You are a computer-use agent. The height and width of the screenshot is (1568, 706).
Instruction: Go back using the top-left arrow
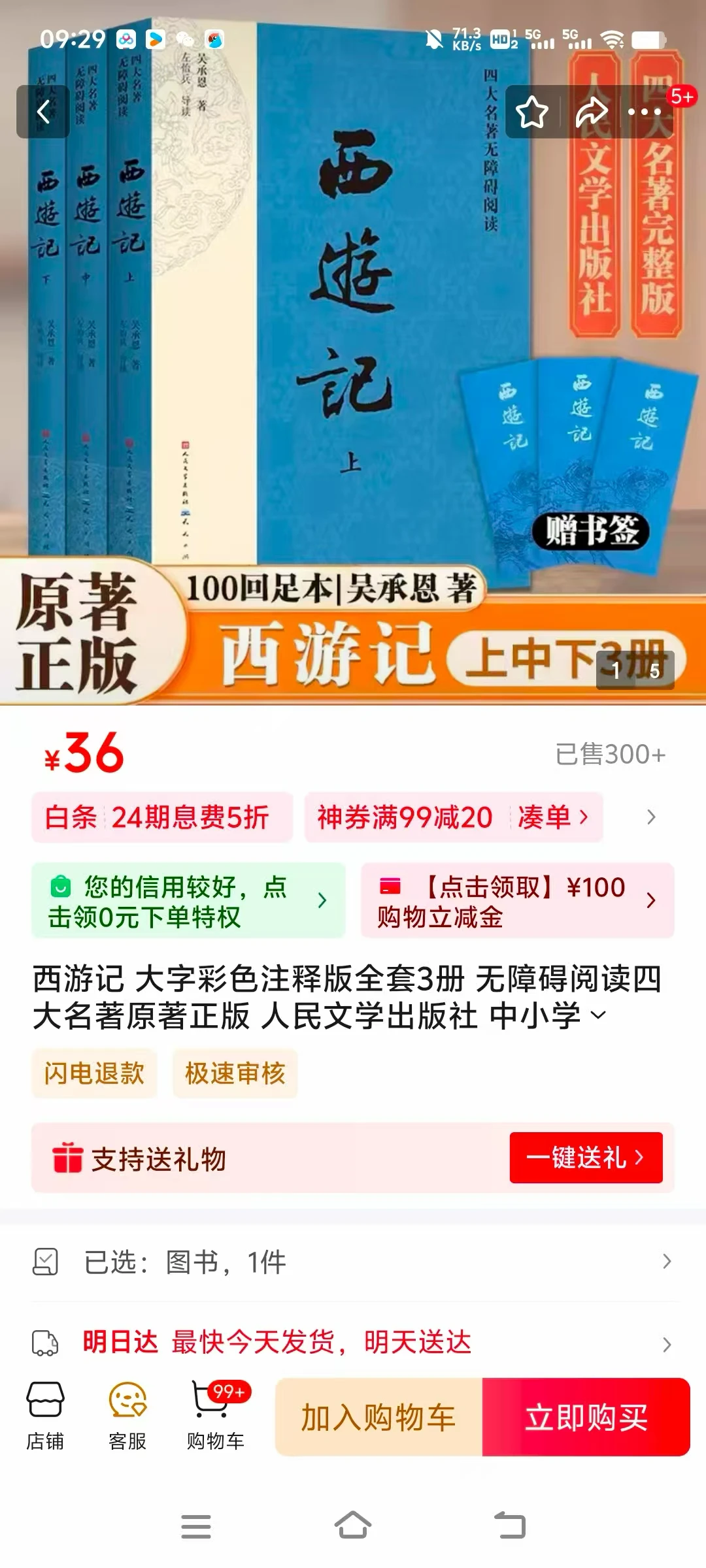point(43,112)
